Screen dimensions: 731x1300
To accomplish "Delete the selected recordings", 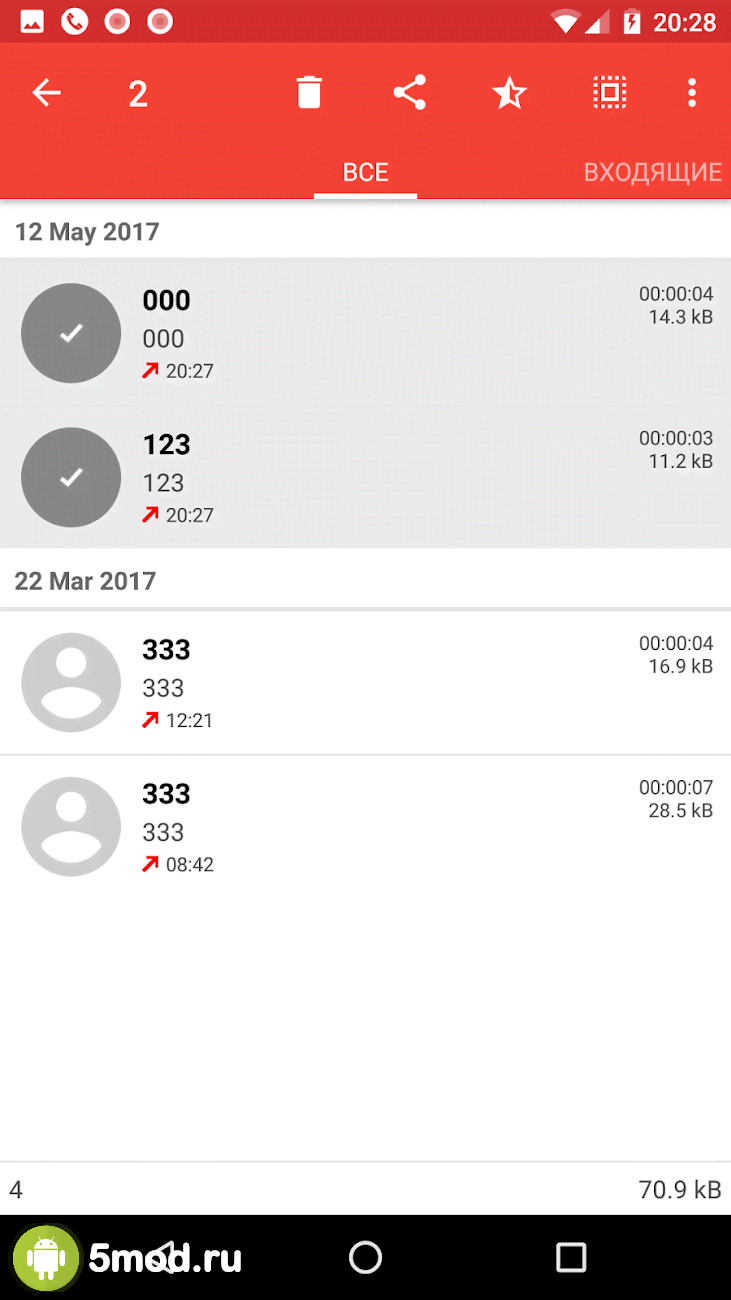I will 309,94.
